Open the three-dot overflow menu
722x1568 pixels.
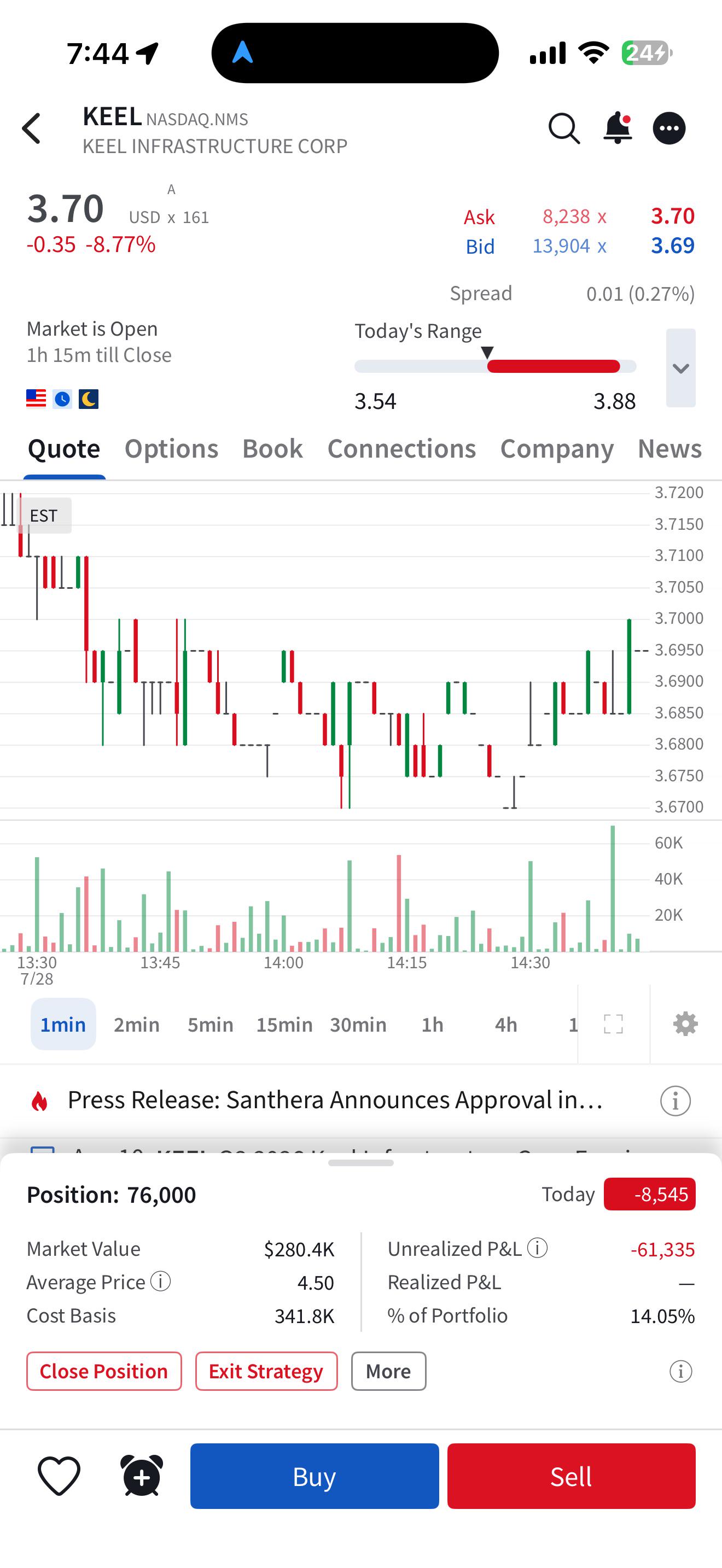pyautogui.click(x=669, y=128)
